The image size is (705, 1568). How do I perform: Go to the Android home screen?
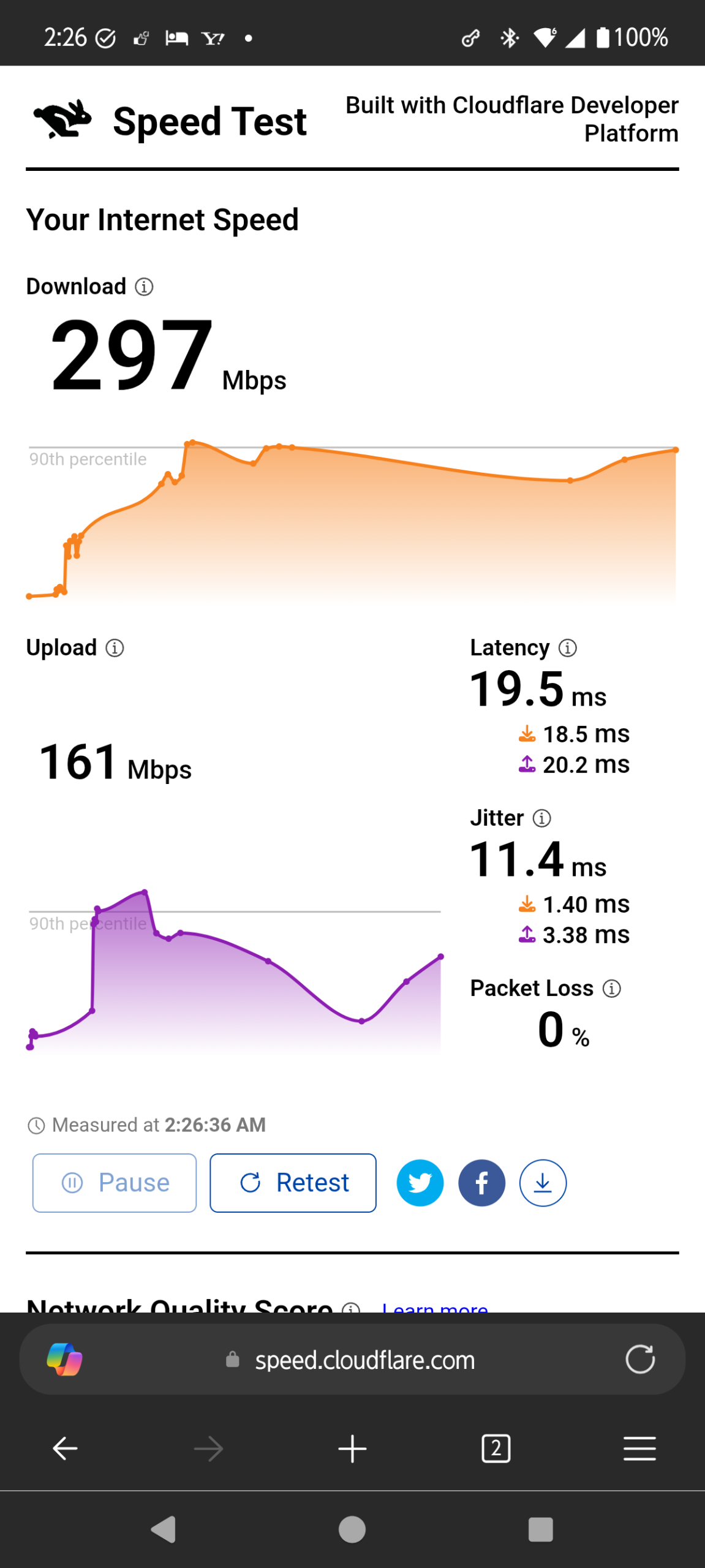pos(352,1529)
